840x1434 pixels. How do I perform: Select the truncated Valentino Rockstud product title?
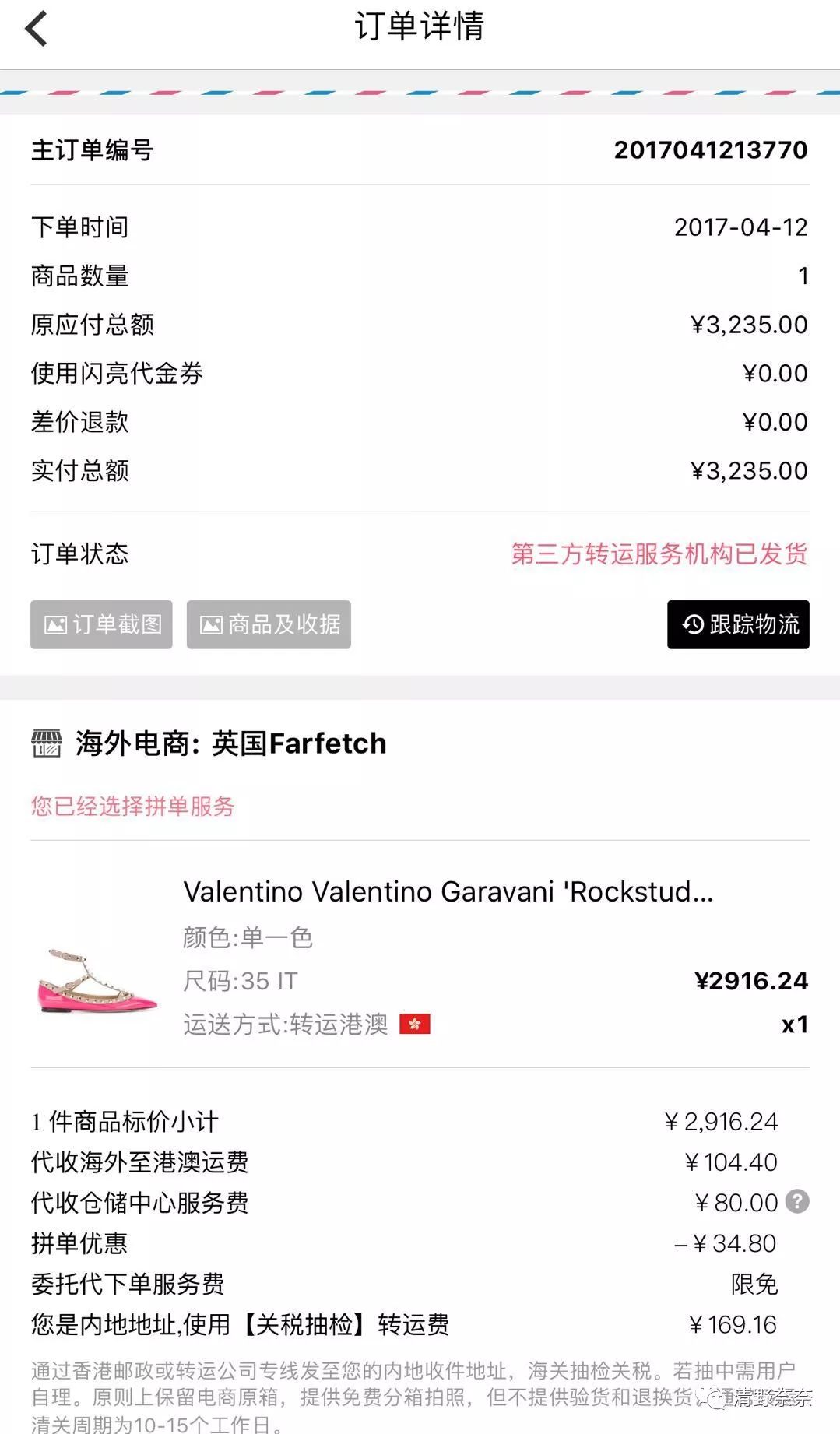(447, 892)
